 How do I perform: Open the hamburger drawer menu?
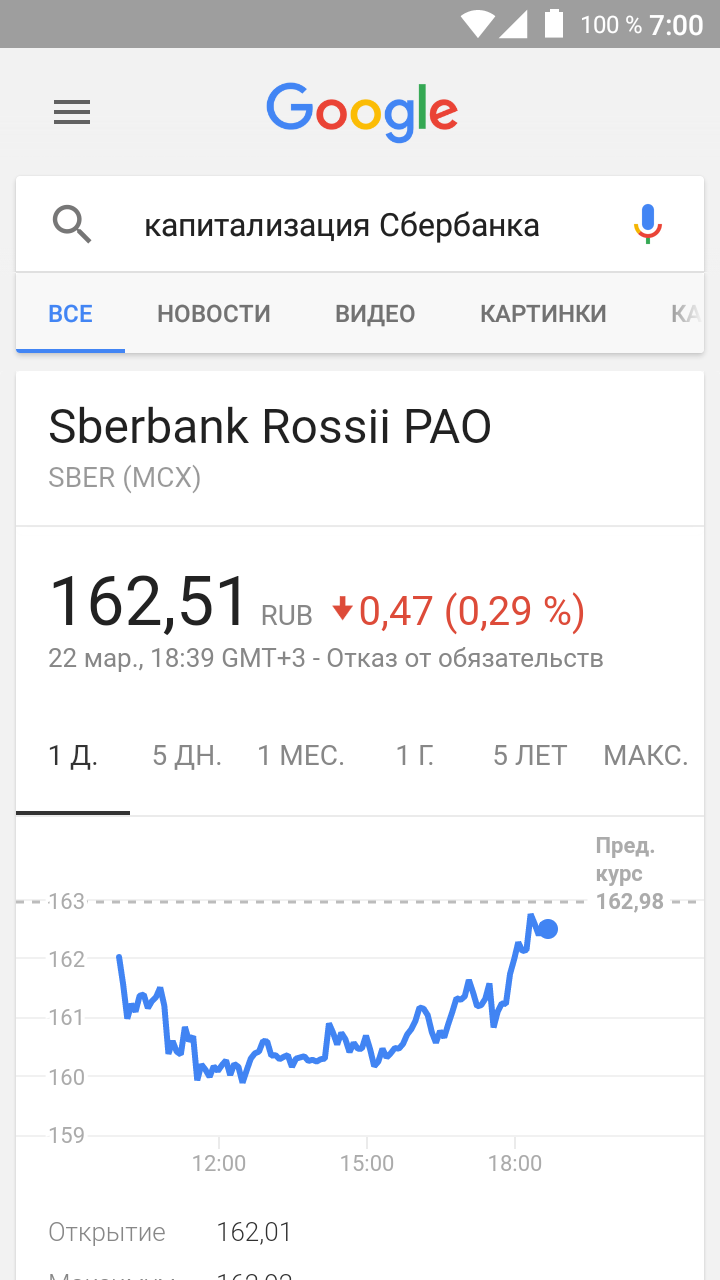pyautogui.click(x=72, y=113)
